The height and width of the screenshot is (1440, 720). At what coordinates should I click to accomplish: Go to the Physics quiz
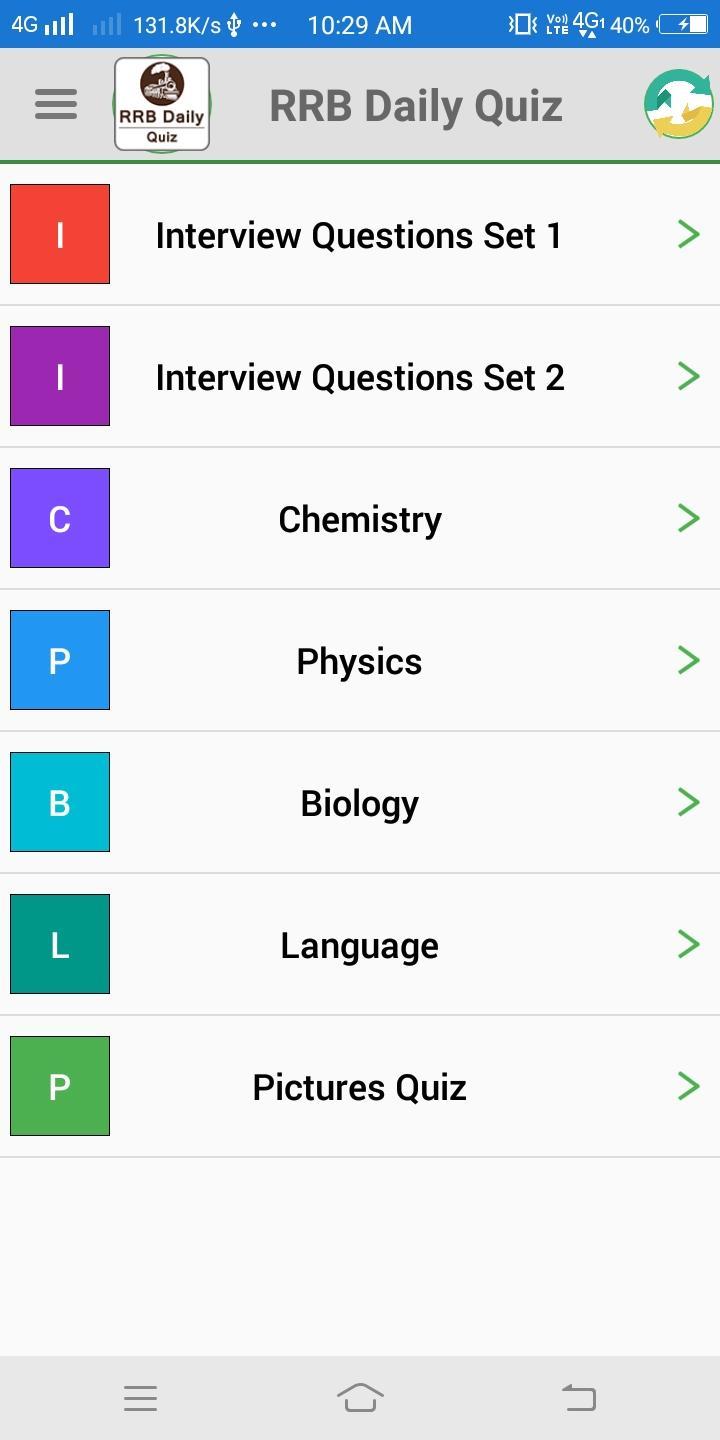[x=360, y=661]
